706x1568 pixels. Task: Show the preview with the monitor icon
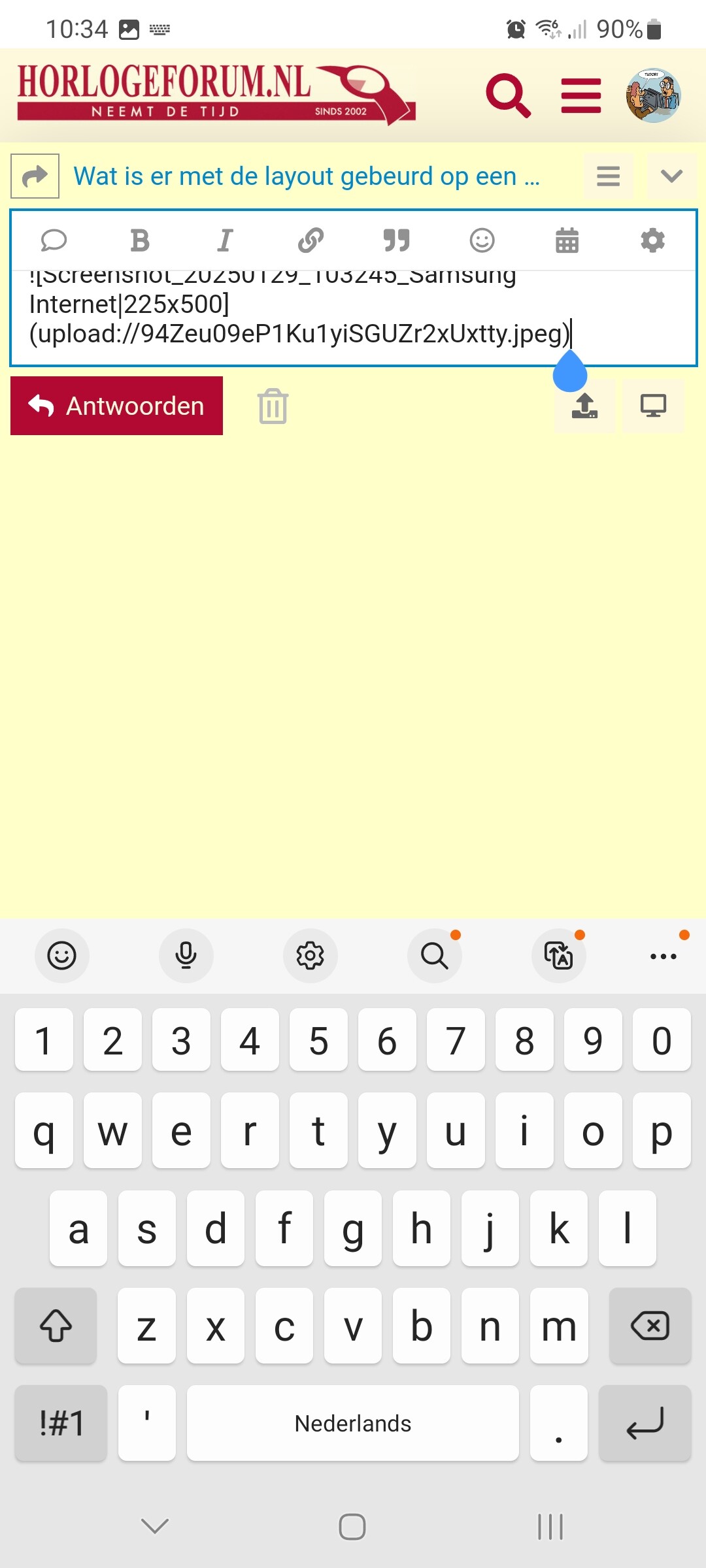[653, 406]
